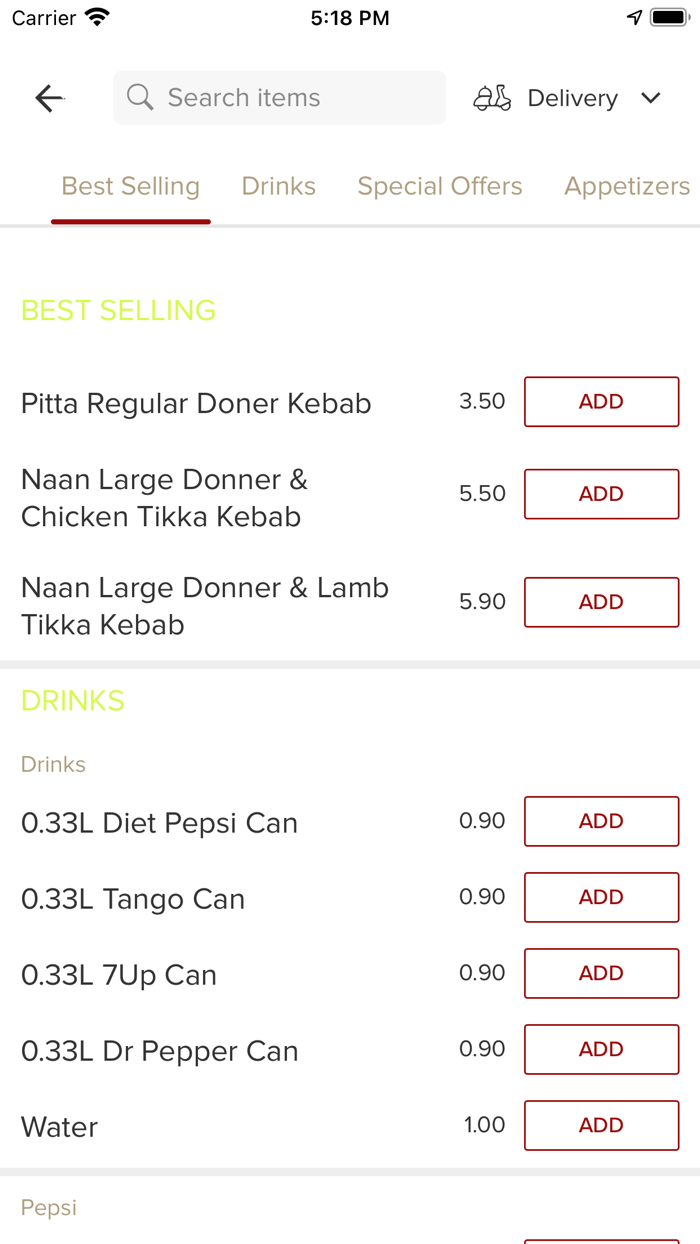
Task: Go back using the arrow icon
Action: [x=49, y=98]
